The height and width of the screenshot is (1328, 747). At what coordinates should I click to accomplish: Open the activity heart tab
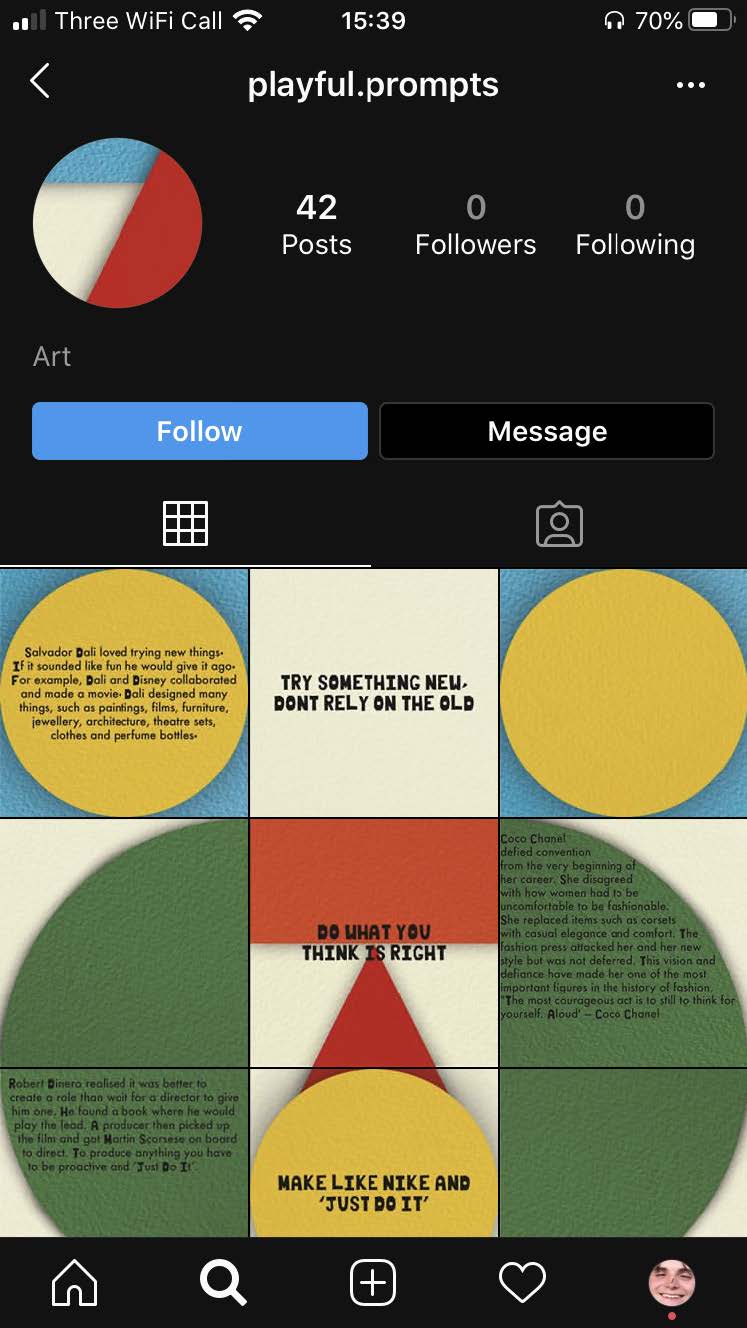522,1282
